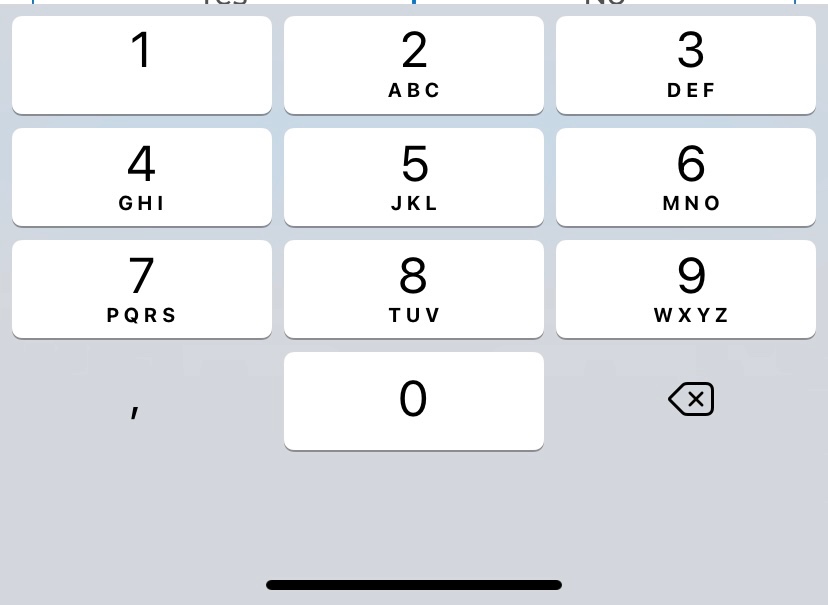Screen dimensions: 828x605
Task: Tap the 6 MNO key
Action: [686, 176]
